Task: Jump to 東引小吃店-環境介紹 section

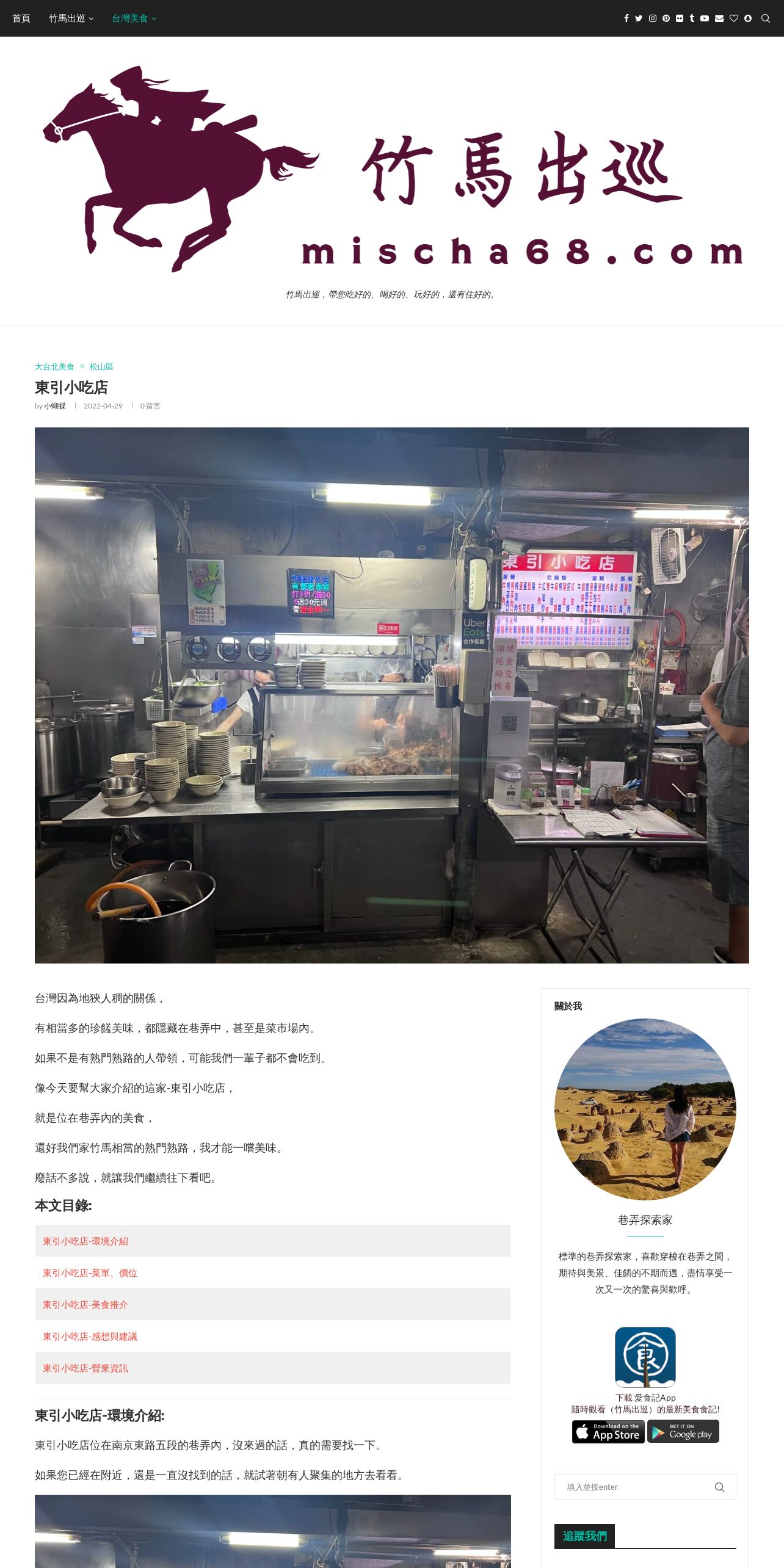Action: pyautogui.click(x=85, y=1241)
